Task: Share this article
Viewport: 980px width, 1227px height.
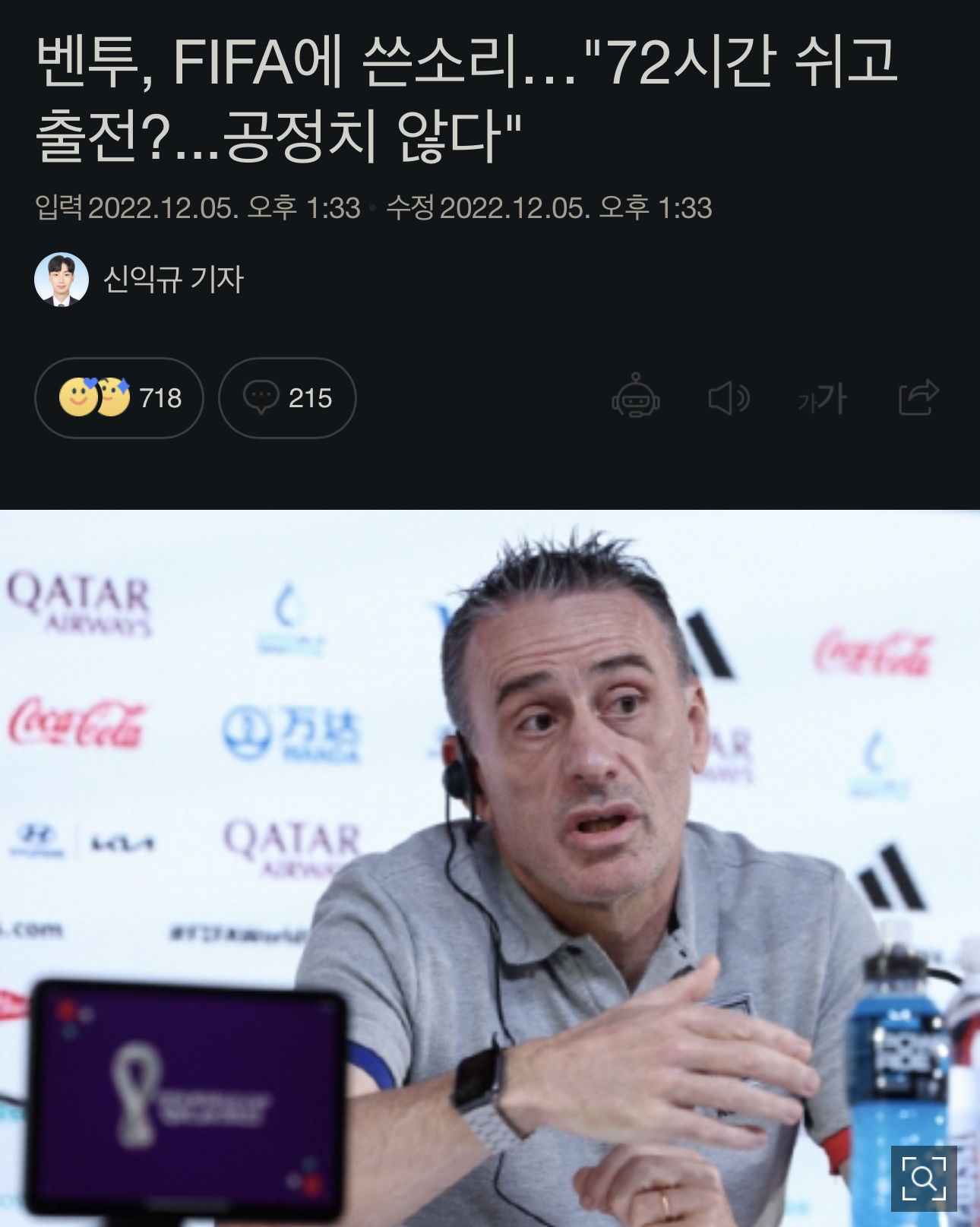Action: tap(918, 397)
